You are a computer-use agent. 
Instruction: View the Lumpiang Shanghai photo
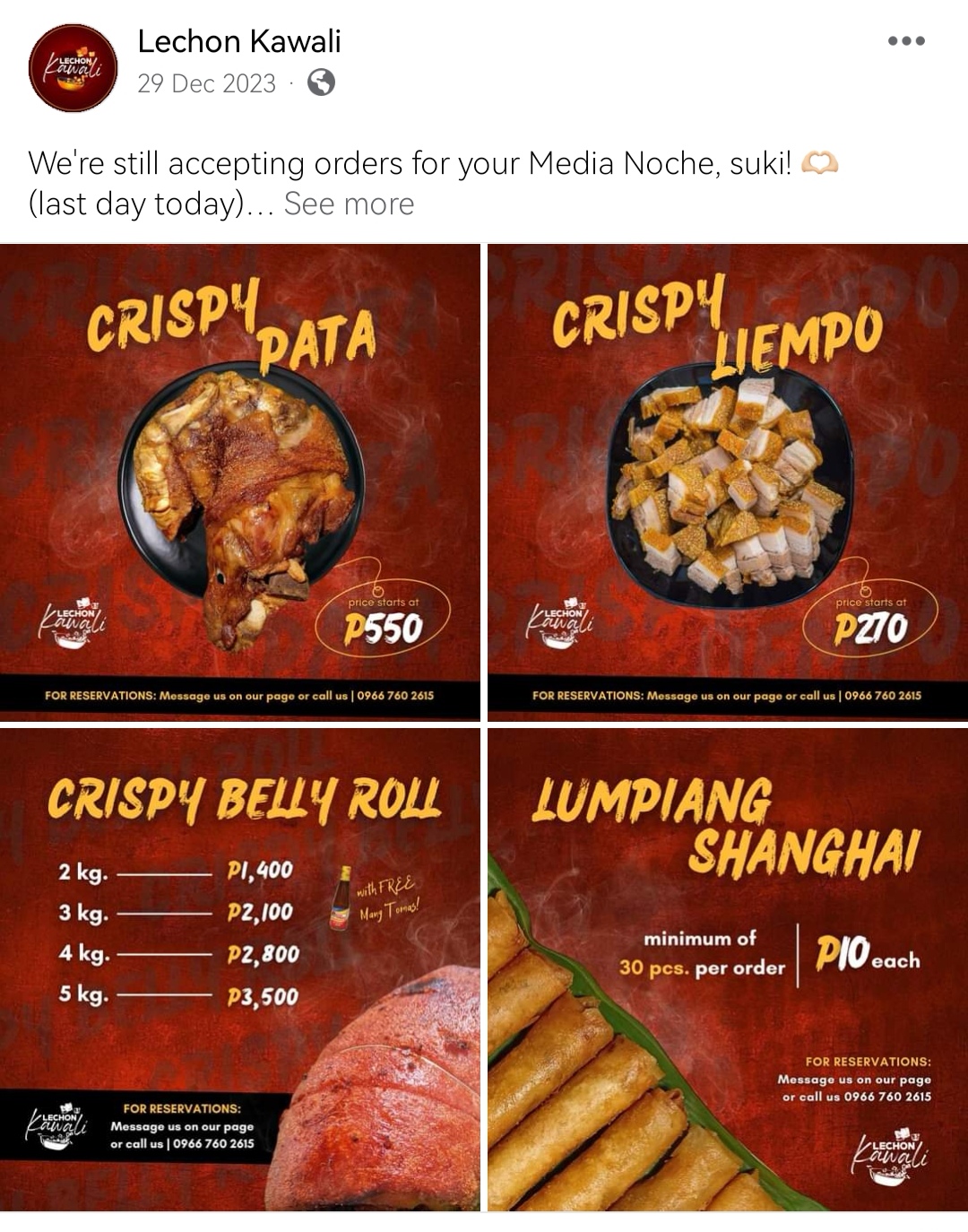(727, 968)
